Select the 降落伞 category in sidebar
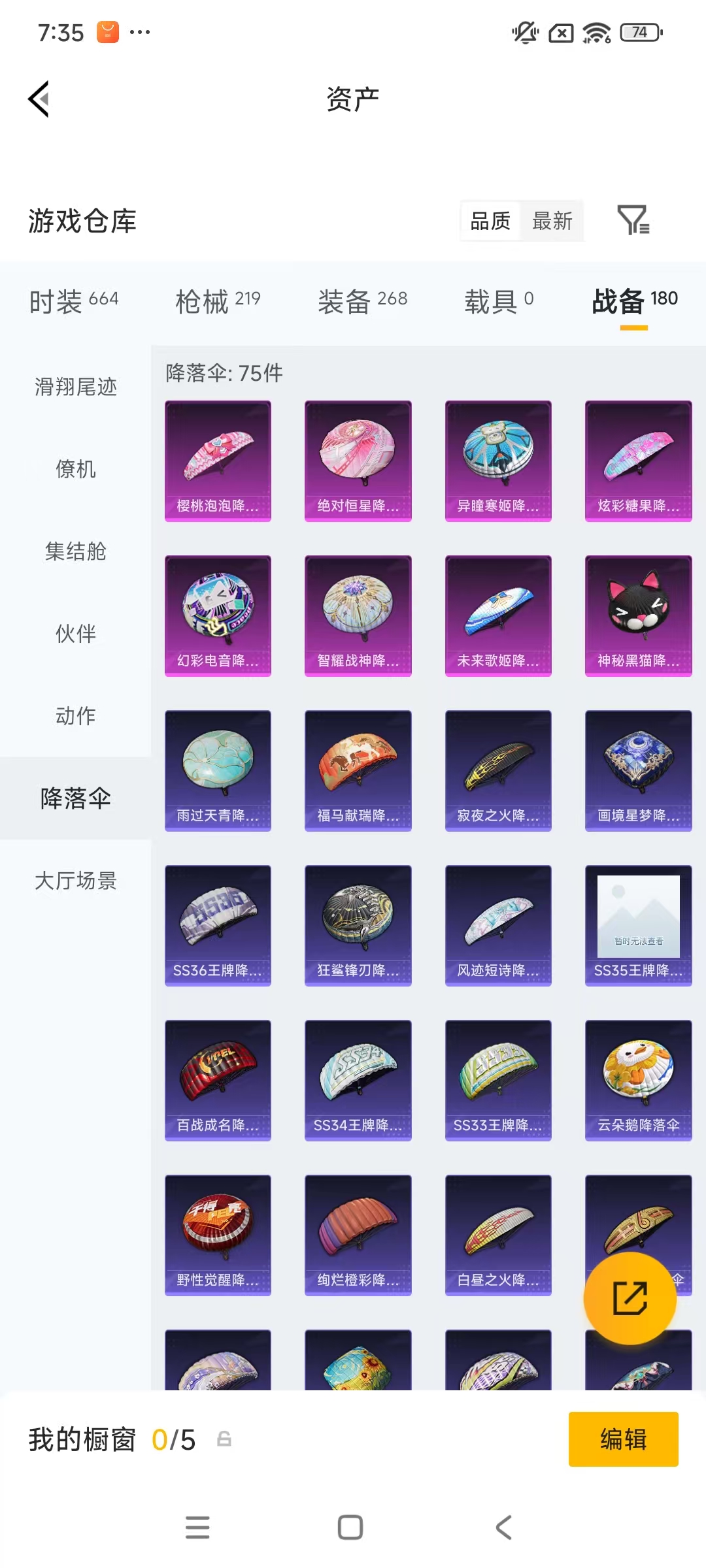 coord(75,798)
